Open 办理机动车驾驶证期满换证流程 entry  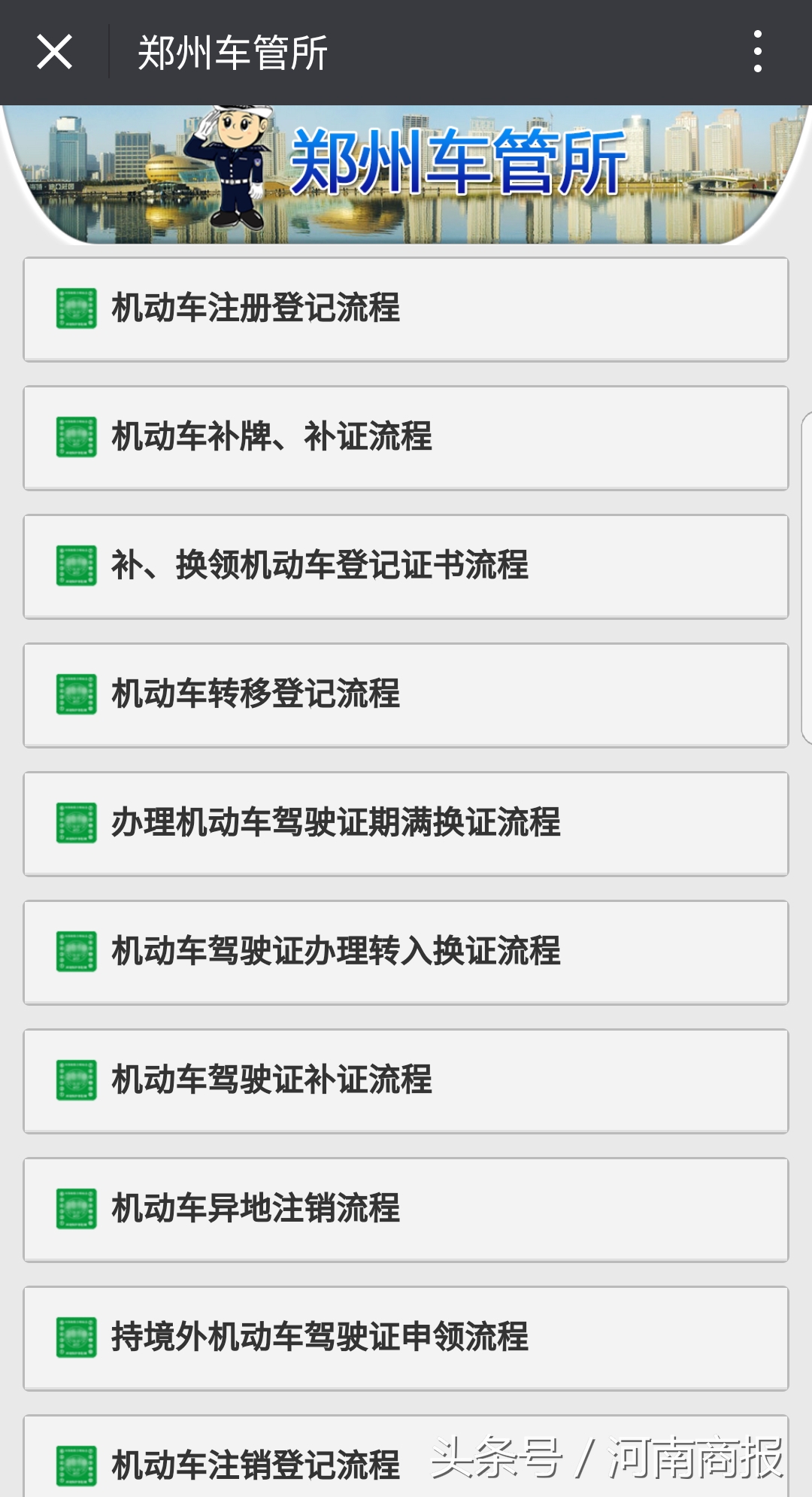(406, 823)
